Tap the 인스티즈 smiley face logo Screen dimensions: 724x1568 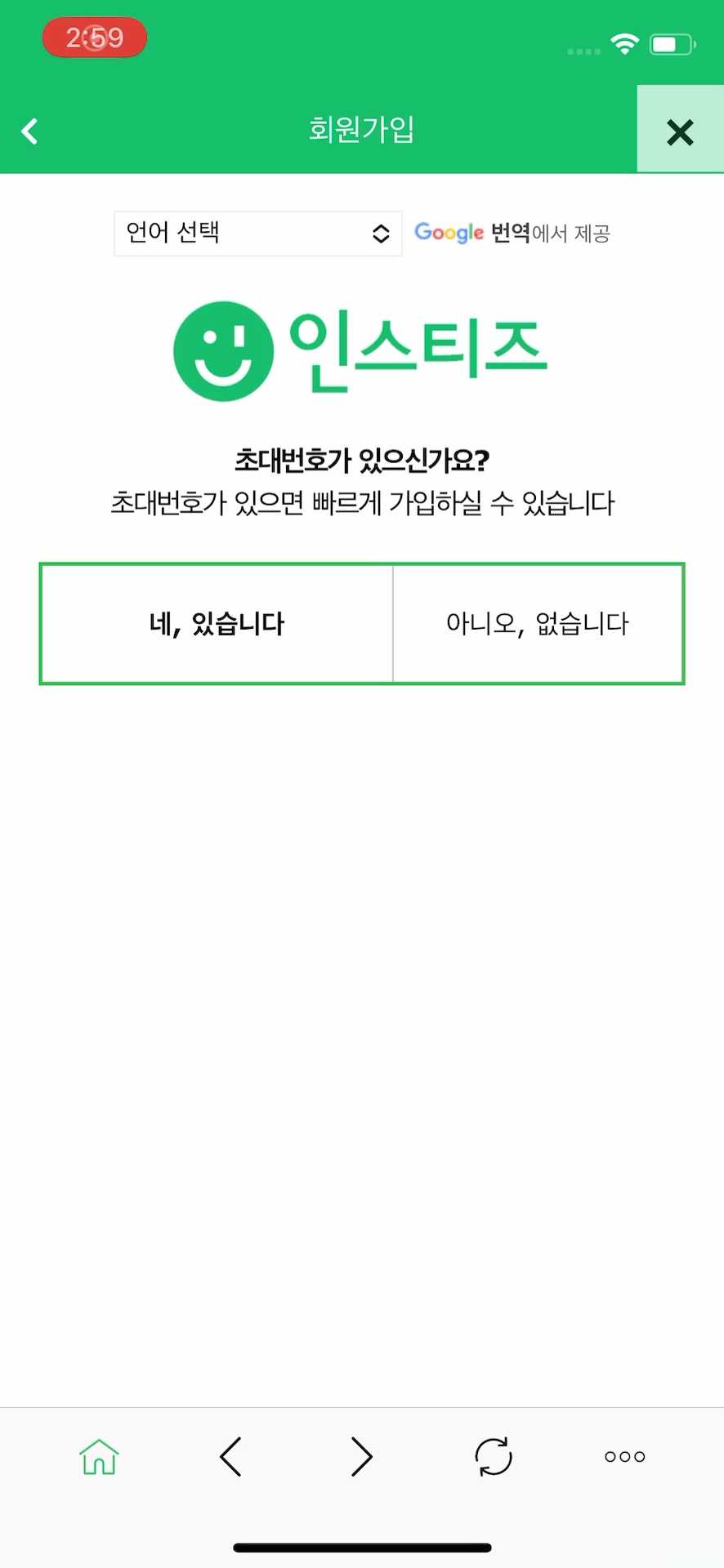point(223,351)
